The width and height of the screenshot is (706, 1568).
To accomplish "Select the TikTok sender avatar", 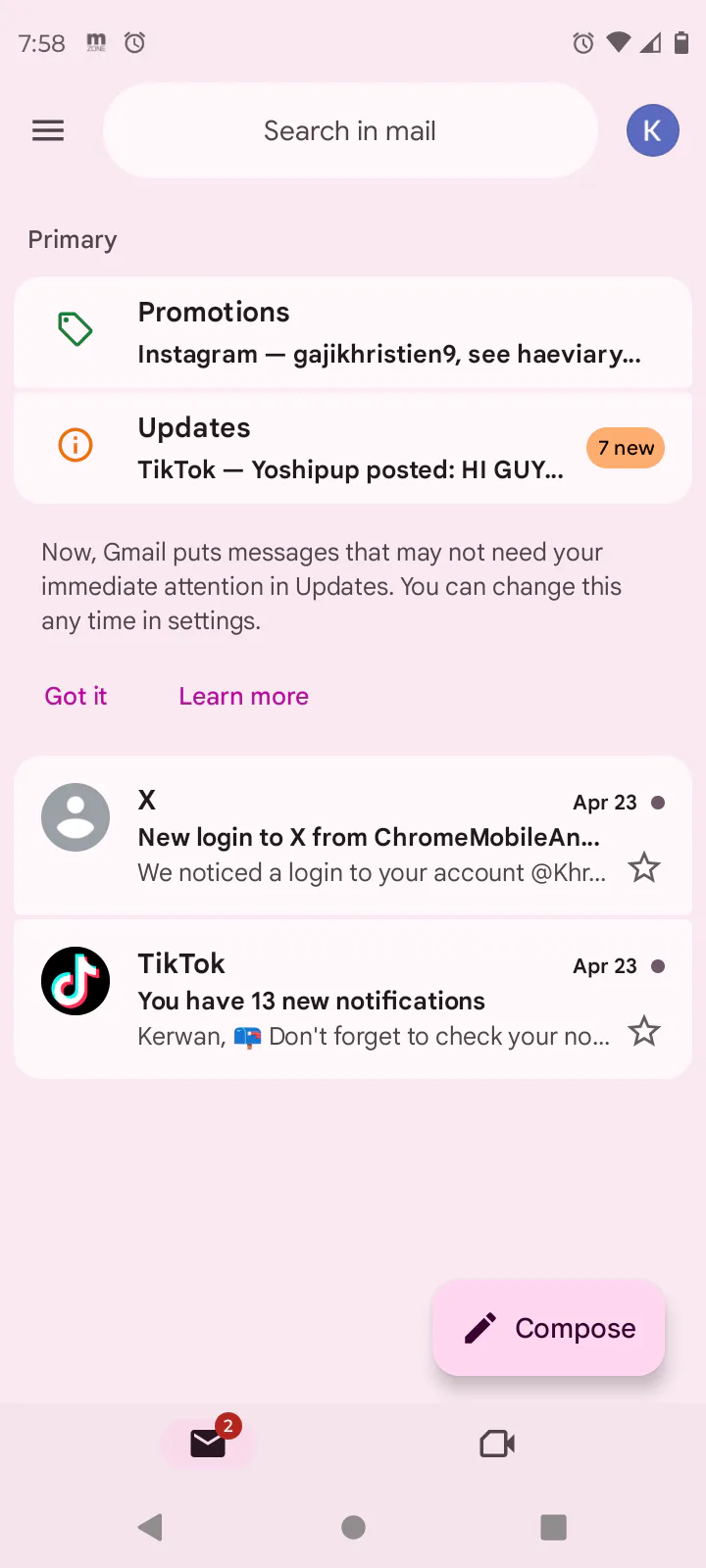I will point(76,981).
